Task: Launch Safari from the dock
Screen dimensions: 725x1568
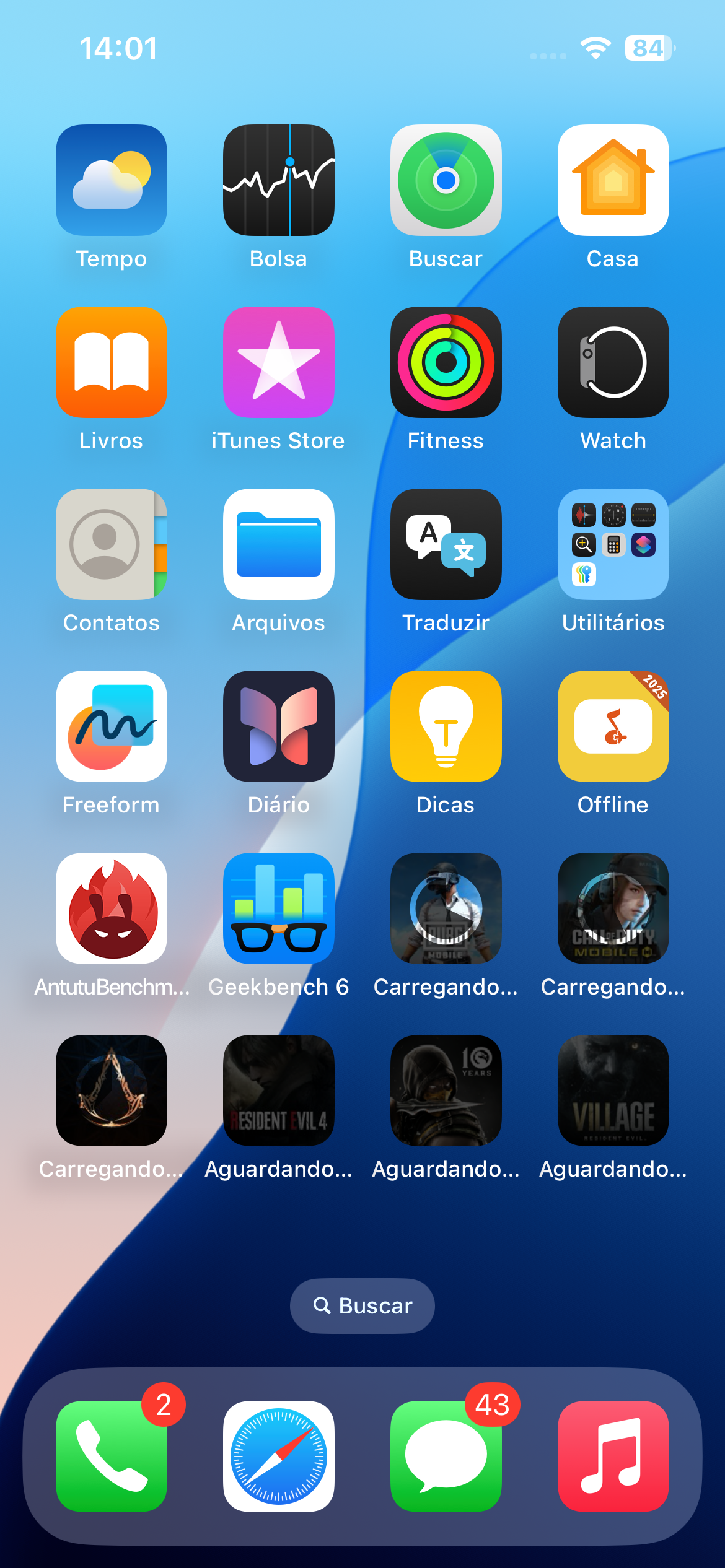Action: (x=279, y=1456)
